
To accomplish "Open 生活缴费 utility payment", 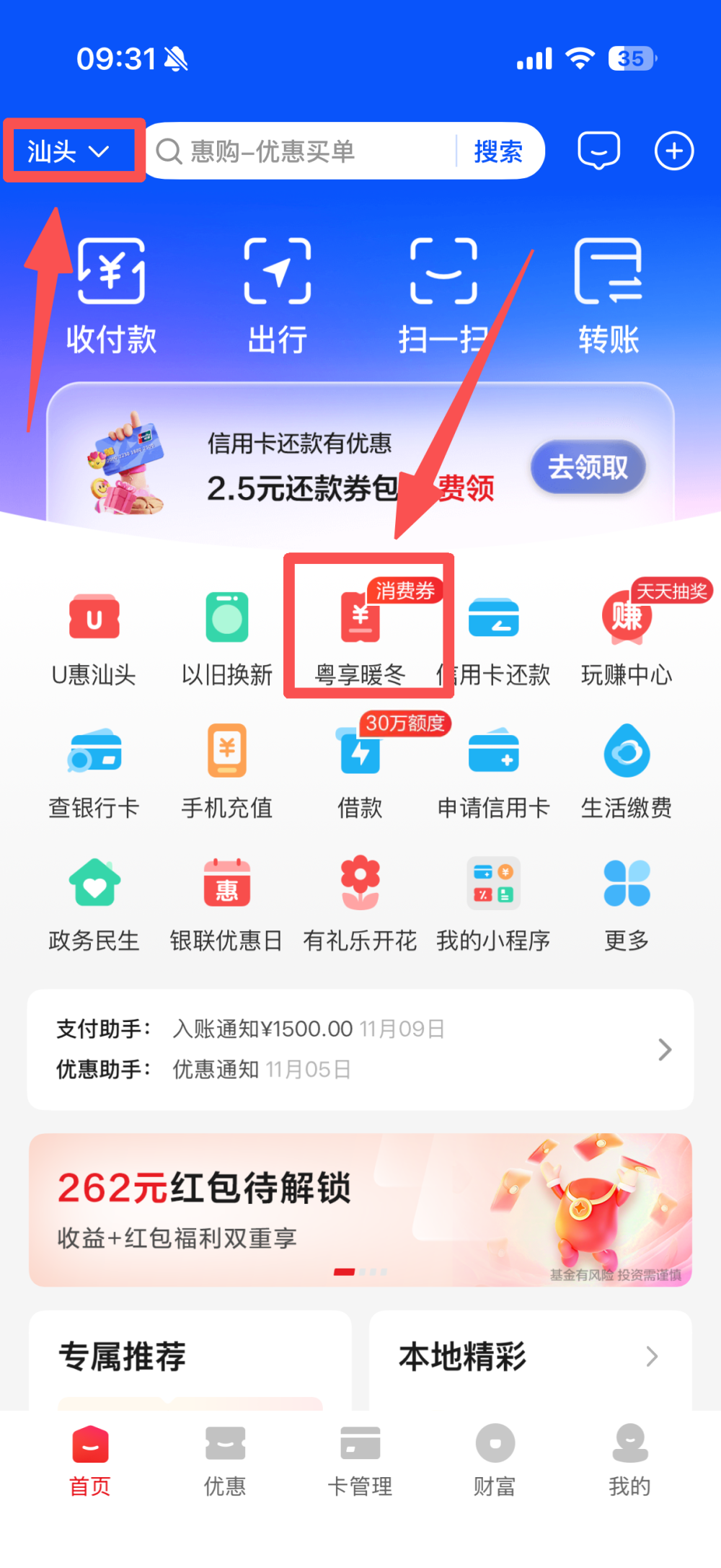I will coord(626,768).
